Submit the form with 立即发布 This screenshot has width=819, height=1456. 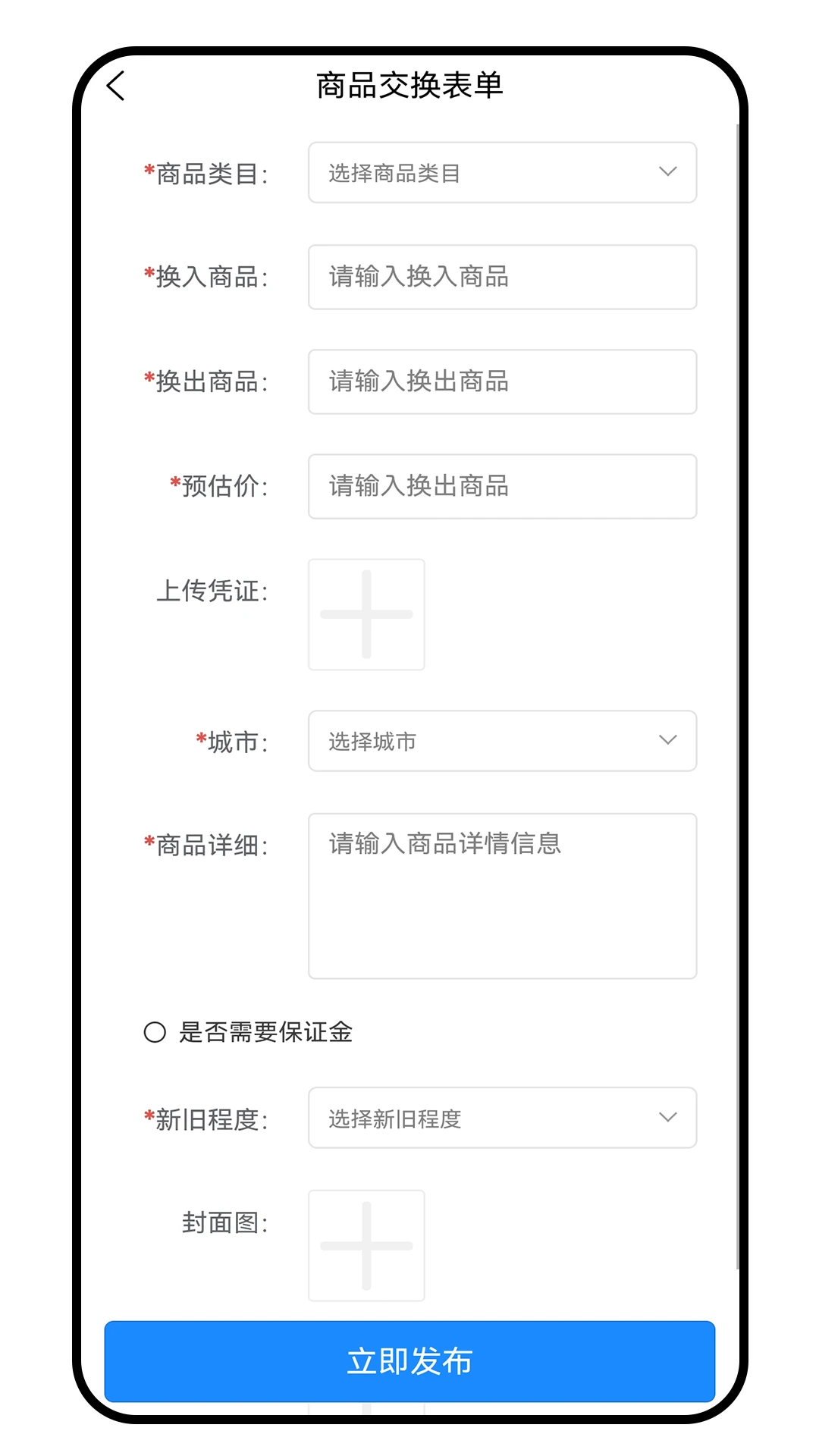(x=409, y=1361)
